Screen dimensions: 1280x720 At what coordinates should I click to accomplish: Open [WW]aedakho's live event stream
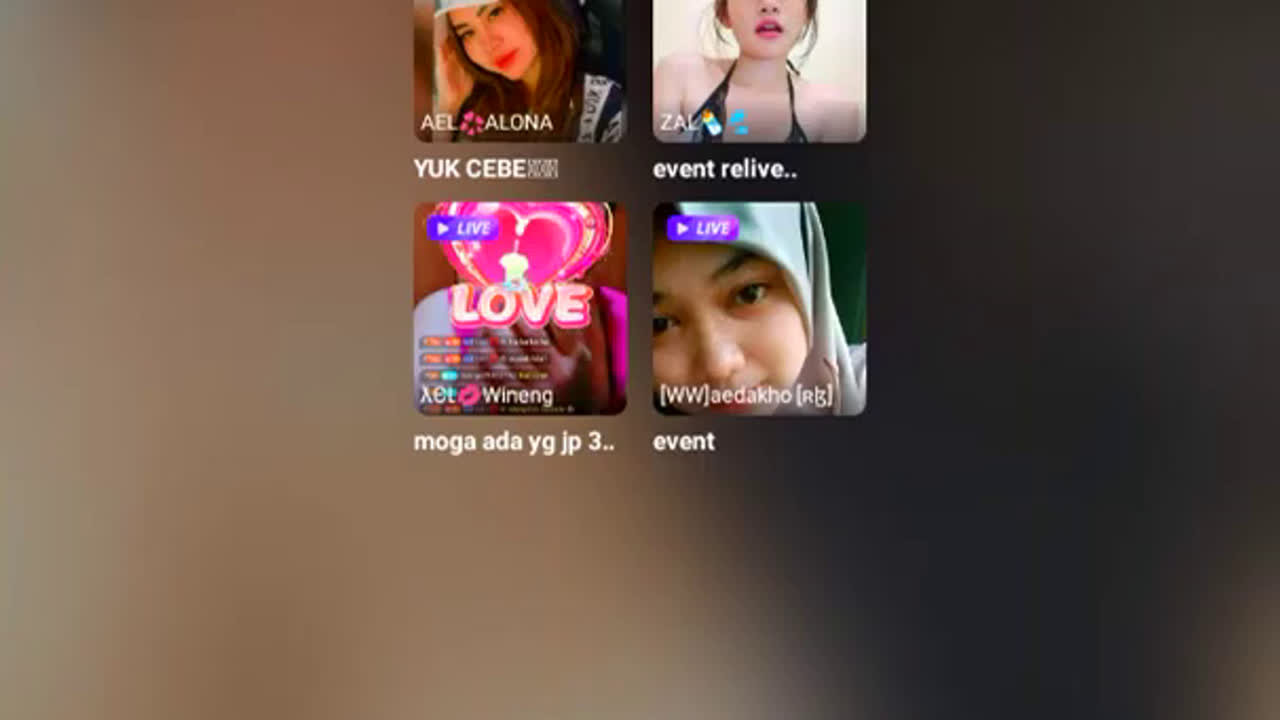[x=759, y=308]
